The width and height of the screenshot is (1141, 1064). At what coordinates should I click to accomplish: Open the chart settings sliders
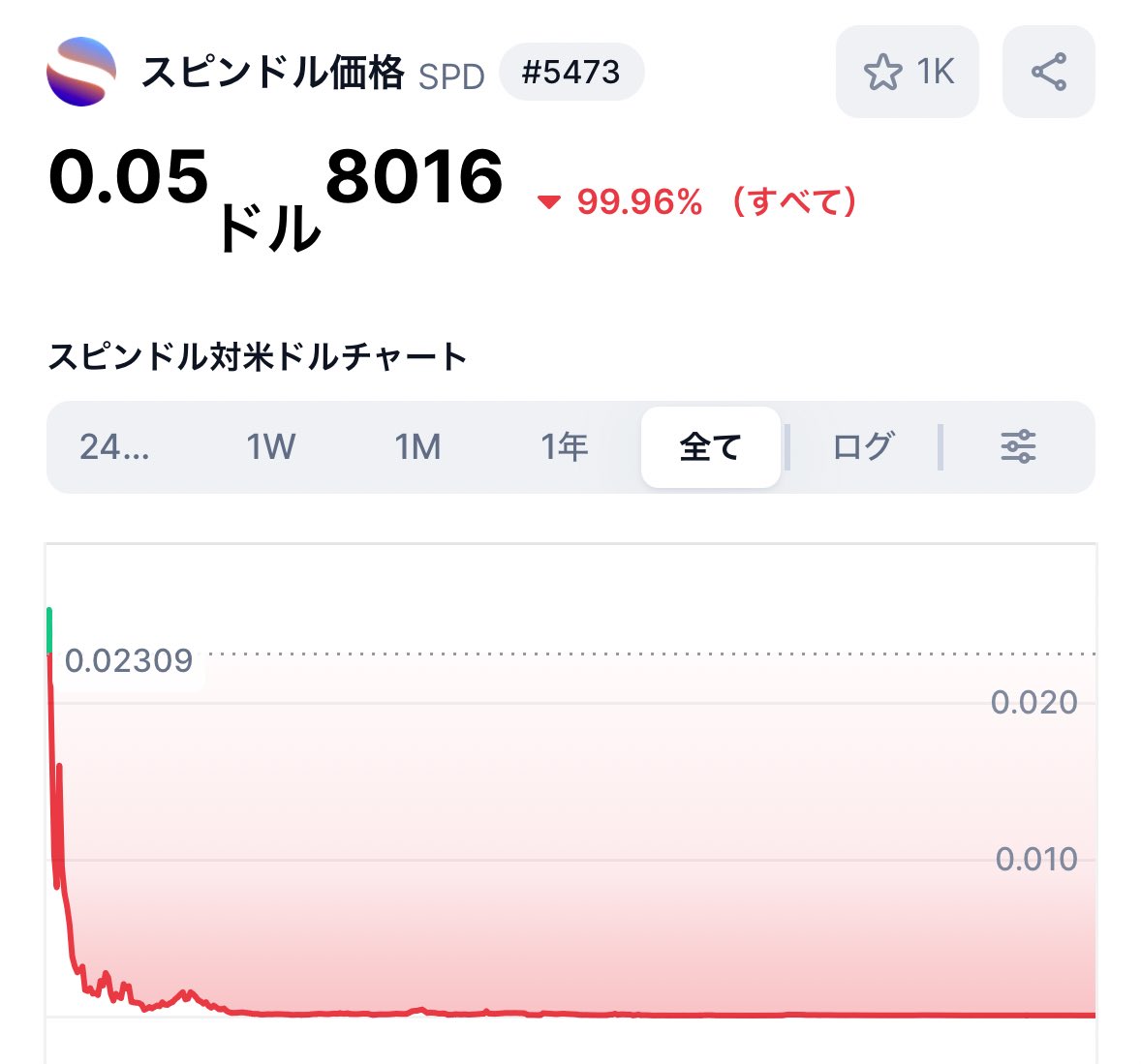pos(1018,447)
